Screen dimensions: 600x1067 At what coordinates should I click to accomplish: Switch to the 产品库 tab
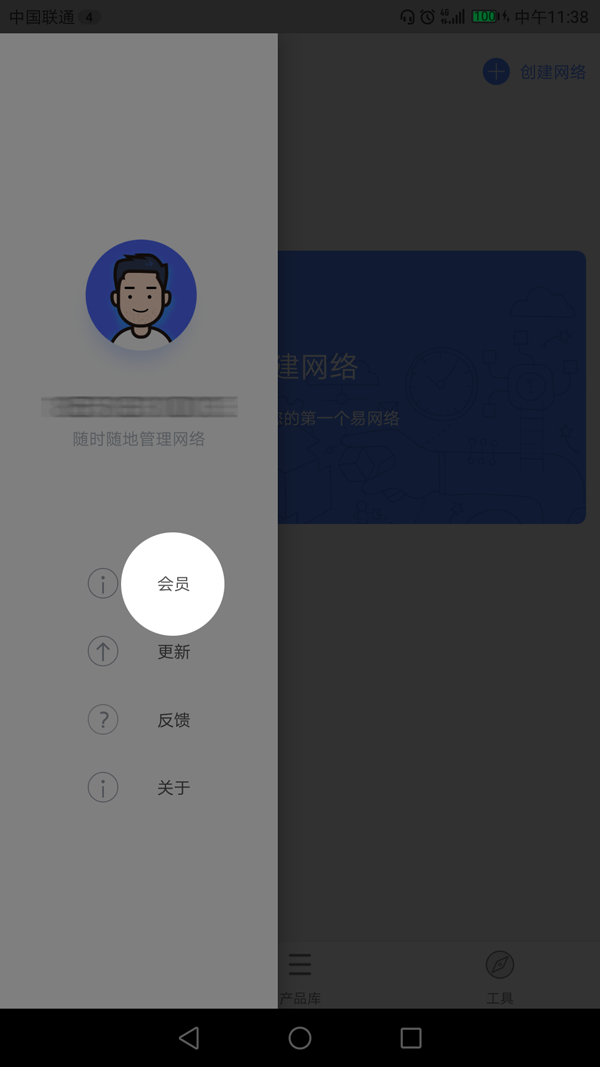pos(299,976)
